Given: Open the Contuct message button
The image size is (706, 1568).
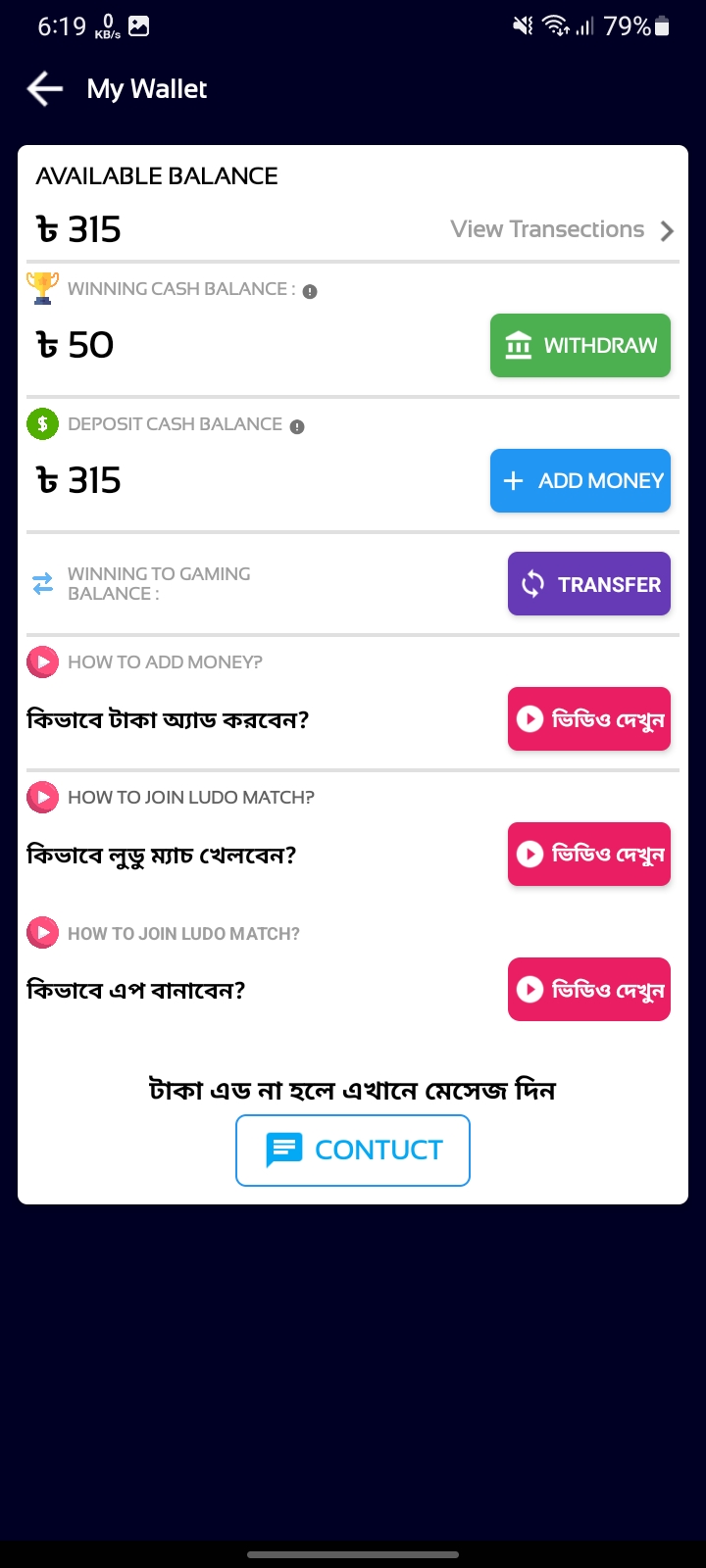Looking at the screenshot, I should point(353,1151).
